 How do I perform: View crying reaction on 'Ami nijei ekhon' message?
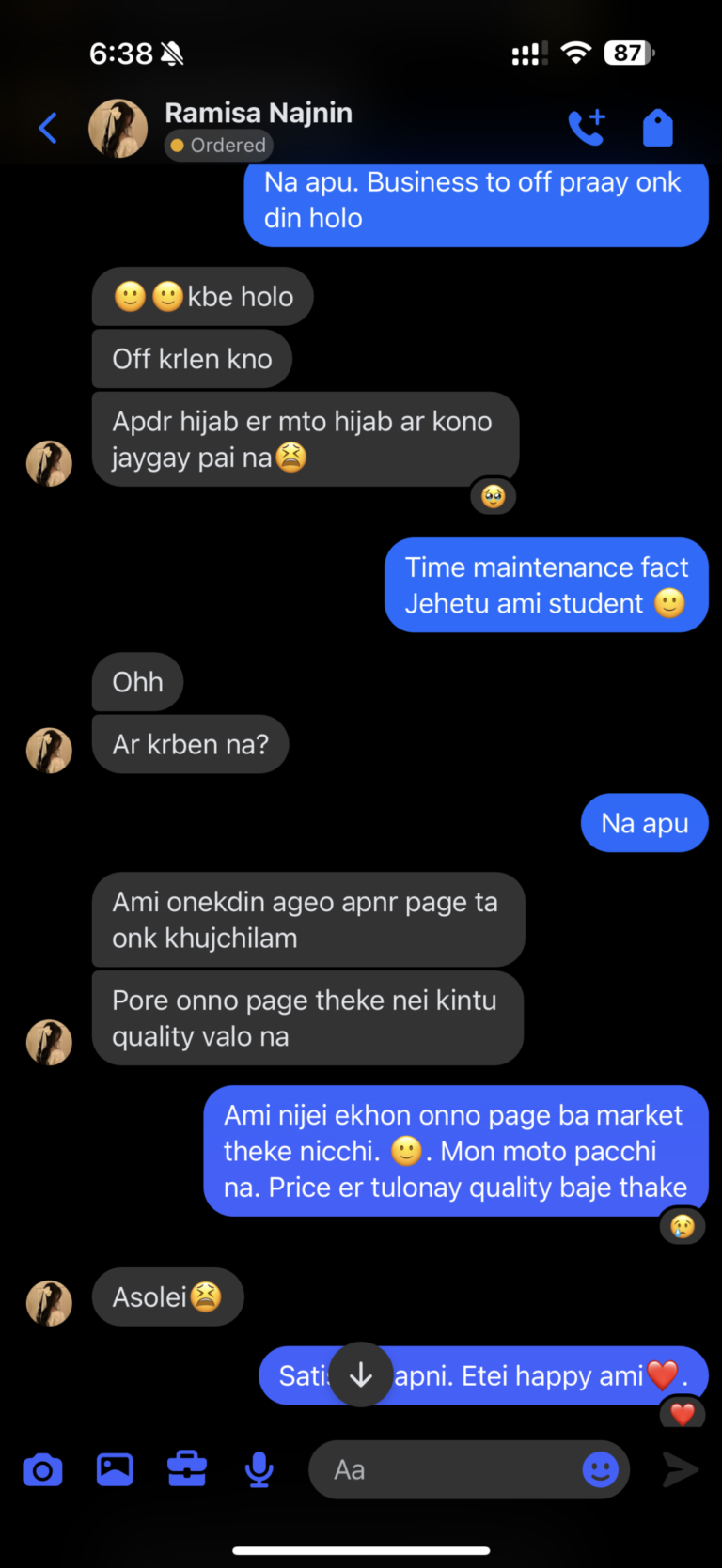[682, 1227]
